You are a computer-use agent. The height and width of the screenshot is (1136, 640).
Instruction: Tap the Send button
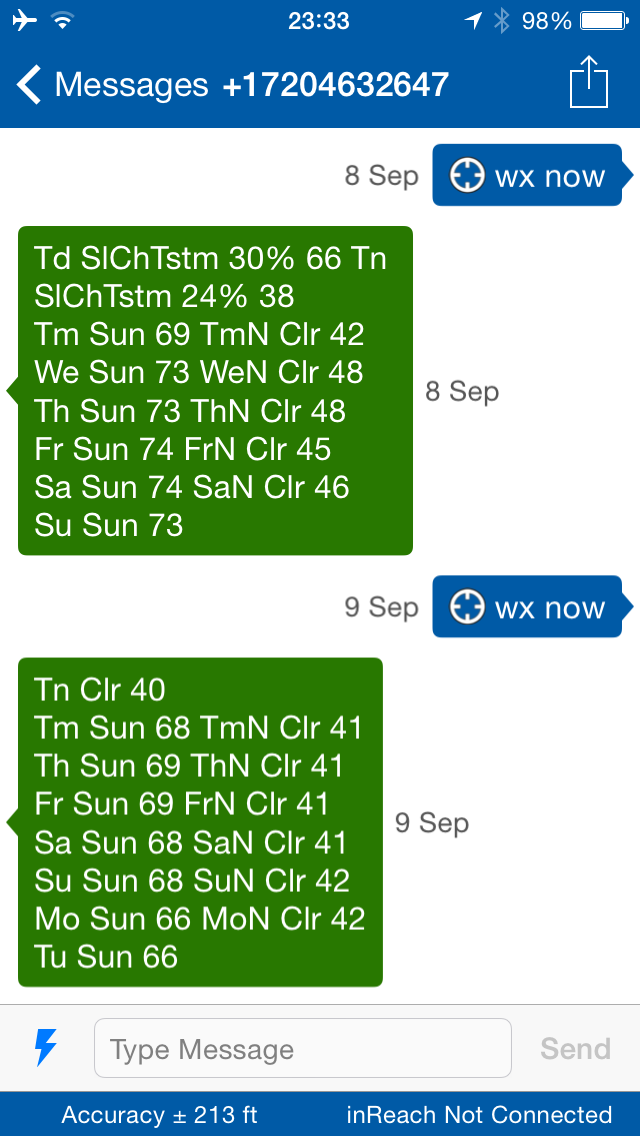coord(575,1048)
